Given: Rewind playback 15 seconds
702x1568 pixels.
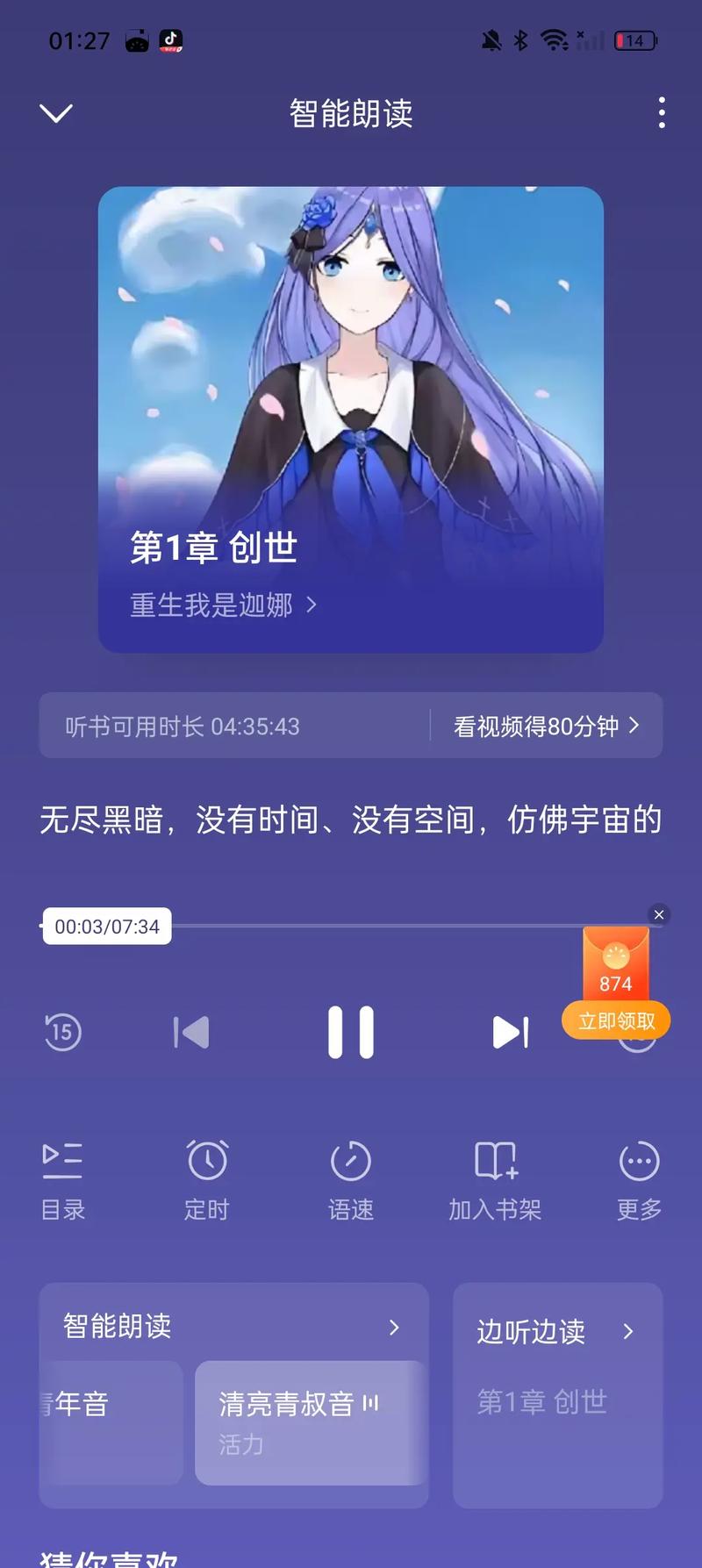Looking at the screenshot, I should (x=61, y=1033).
